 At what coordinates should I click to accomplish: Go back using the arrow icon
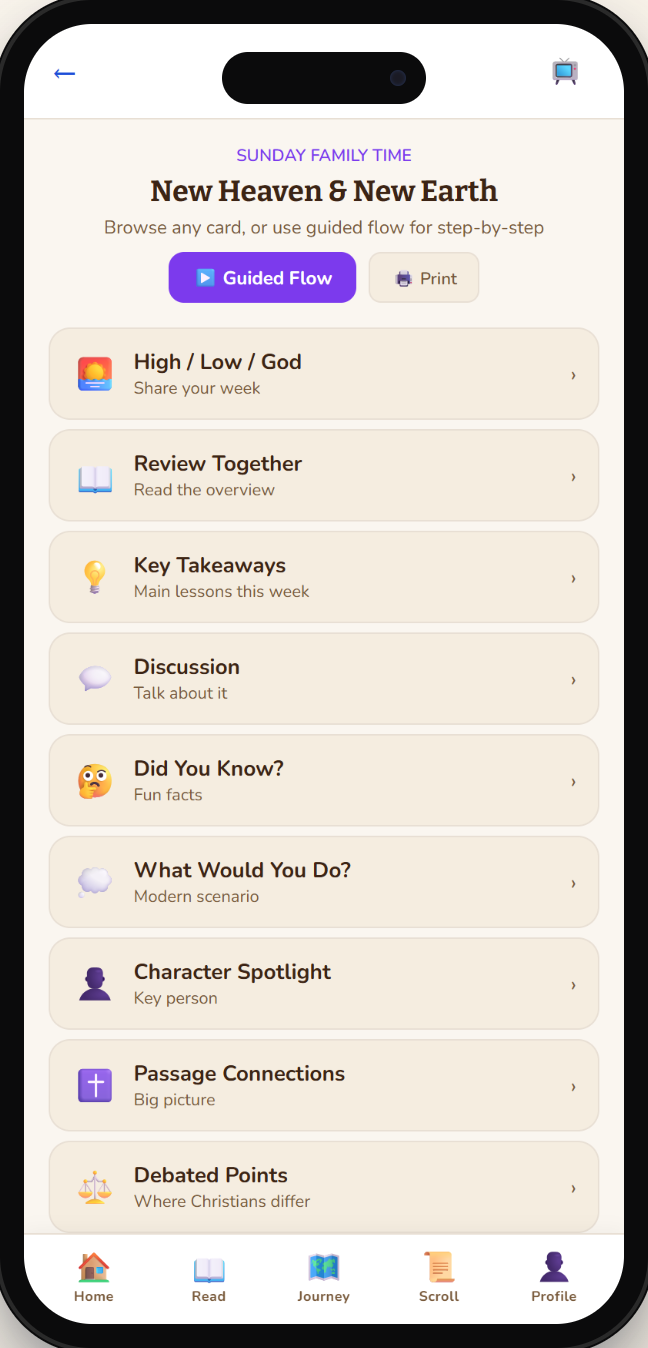point(65,73)
